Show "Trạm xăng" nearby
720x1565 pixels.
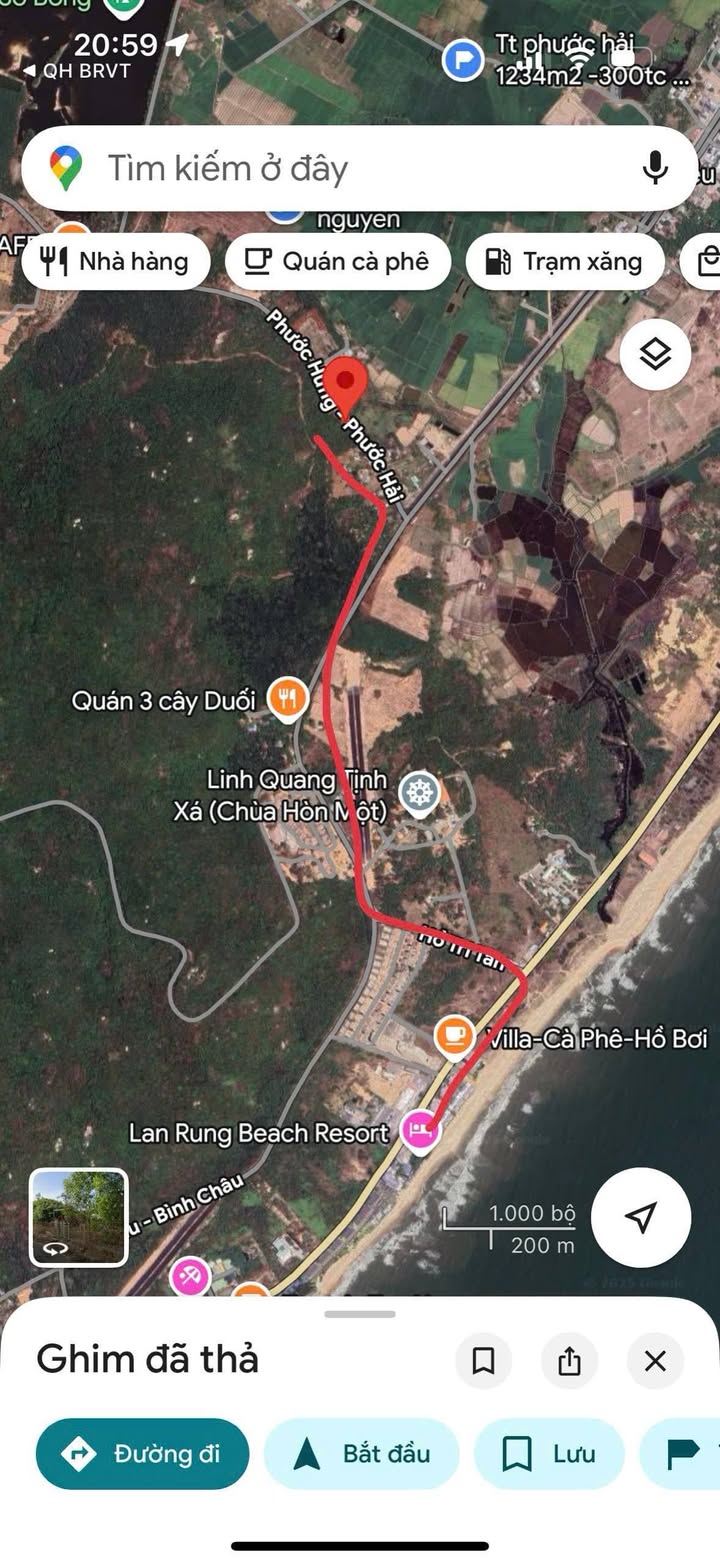pos(565,262)
